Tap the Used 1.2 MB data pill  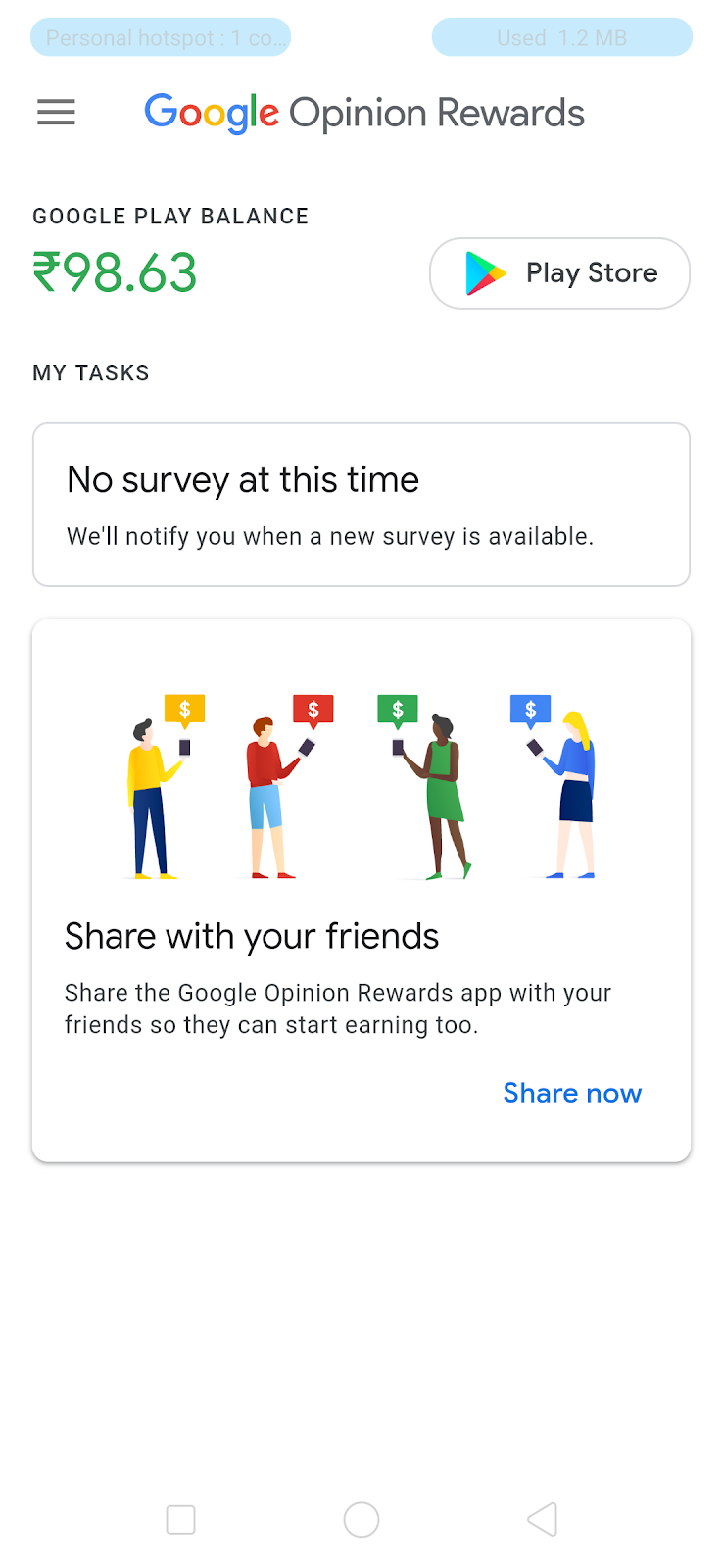click(x=561, y=37)
